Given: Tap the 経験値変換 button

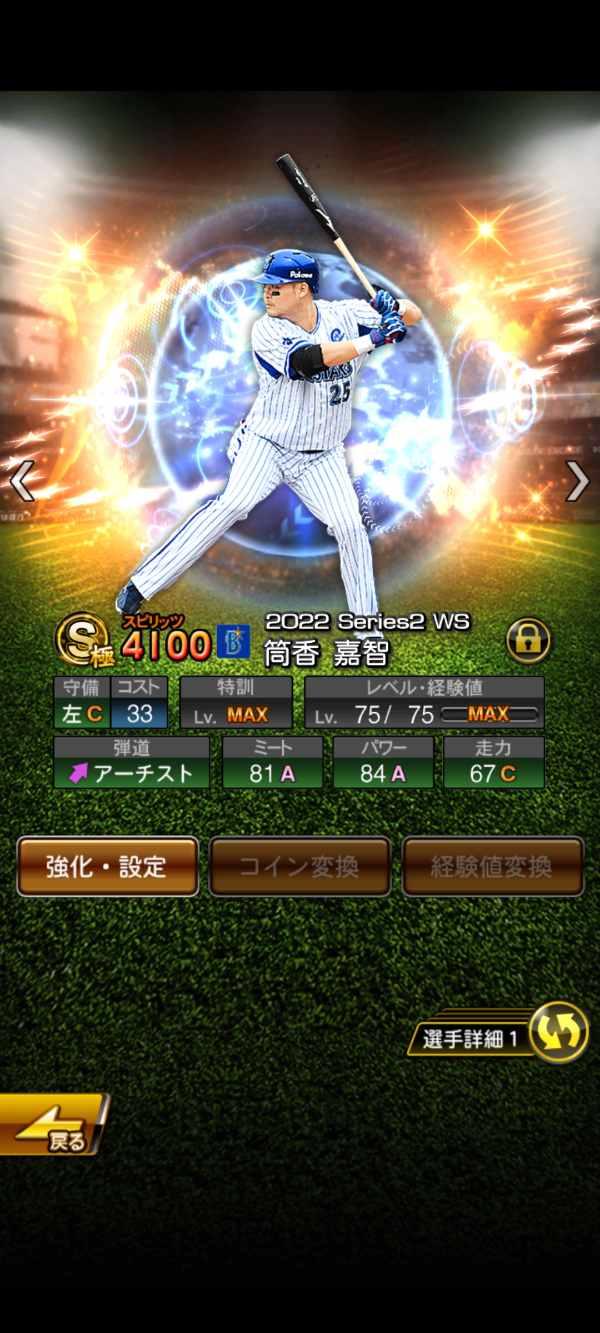Looking at the screenshot, I should tap(492, 866).
